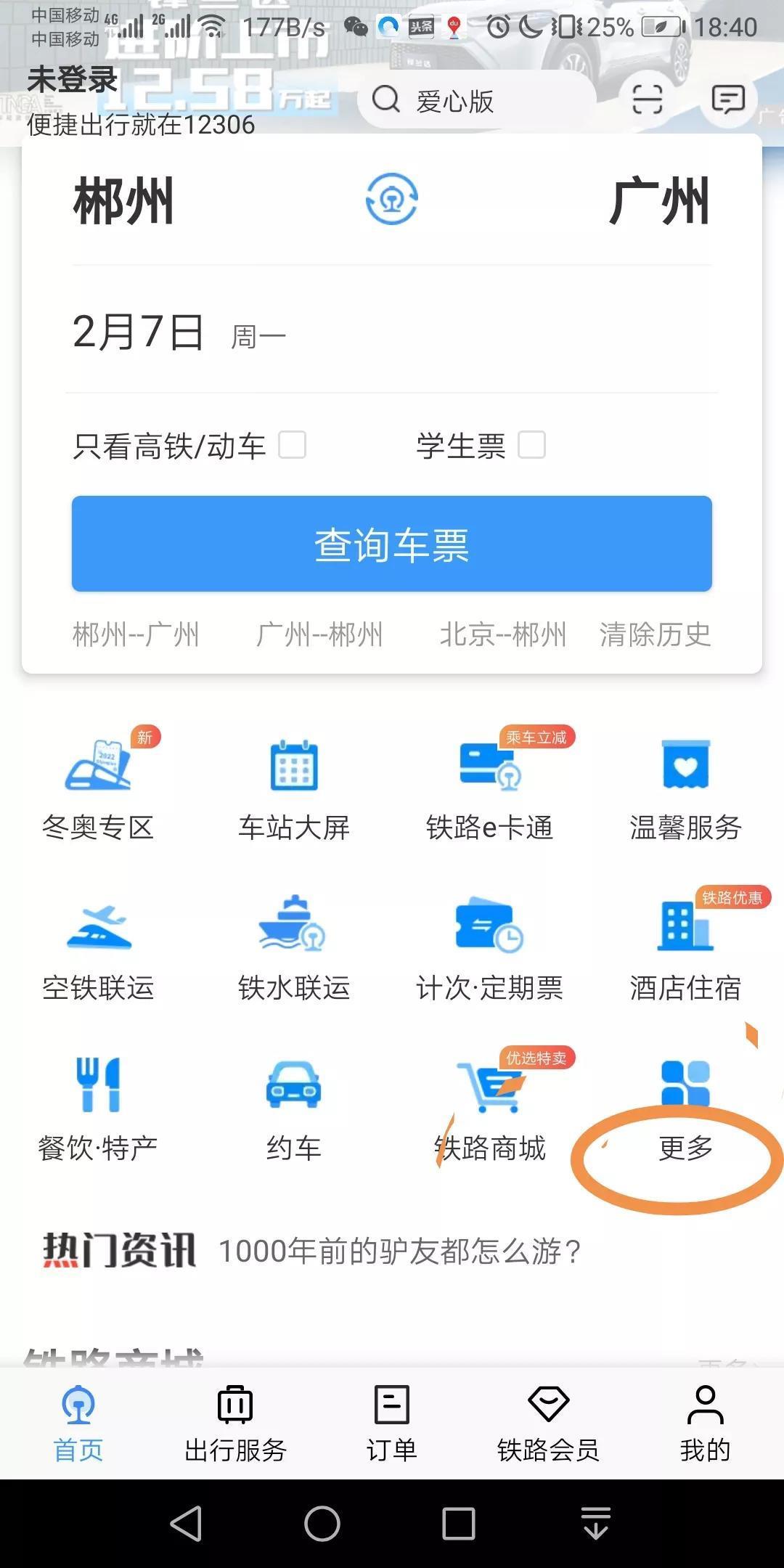Change arrival station 广州
This screenshot has height=1568, width=784.
(658, 201)
